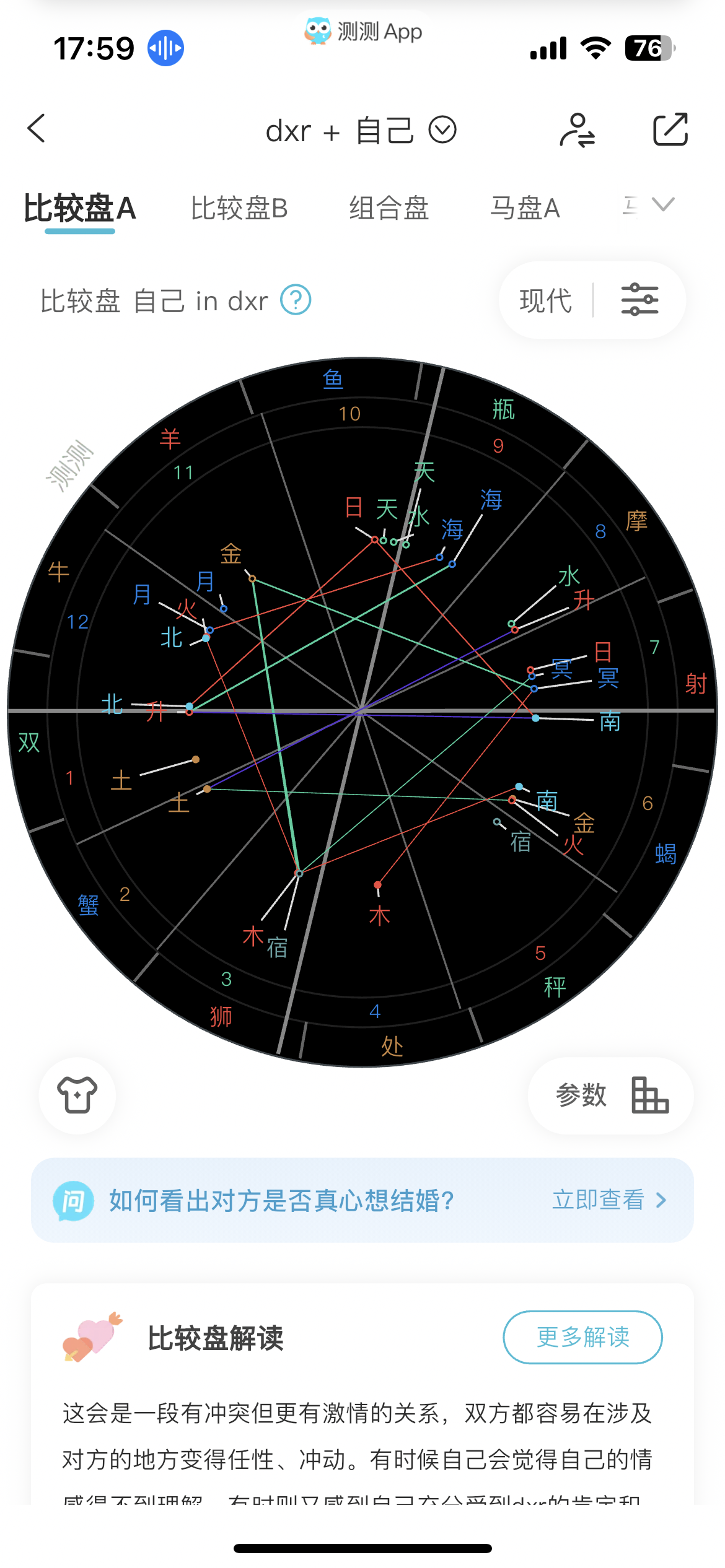The height and width of the screenshot is (1568, 725).
Task: Tap the 更多解读 button
Action: [582, 1338]
